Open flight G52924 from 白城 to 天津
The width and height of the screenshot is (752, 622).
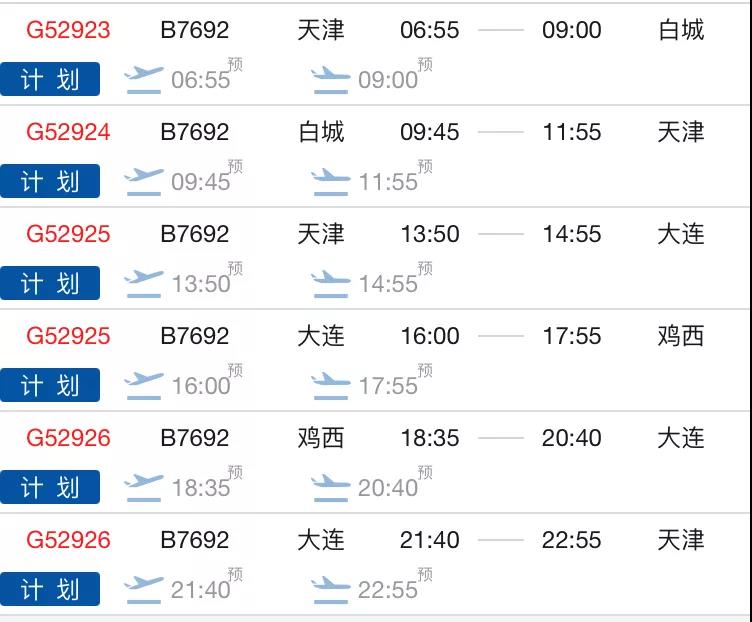click(x=68, y=132)
